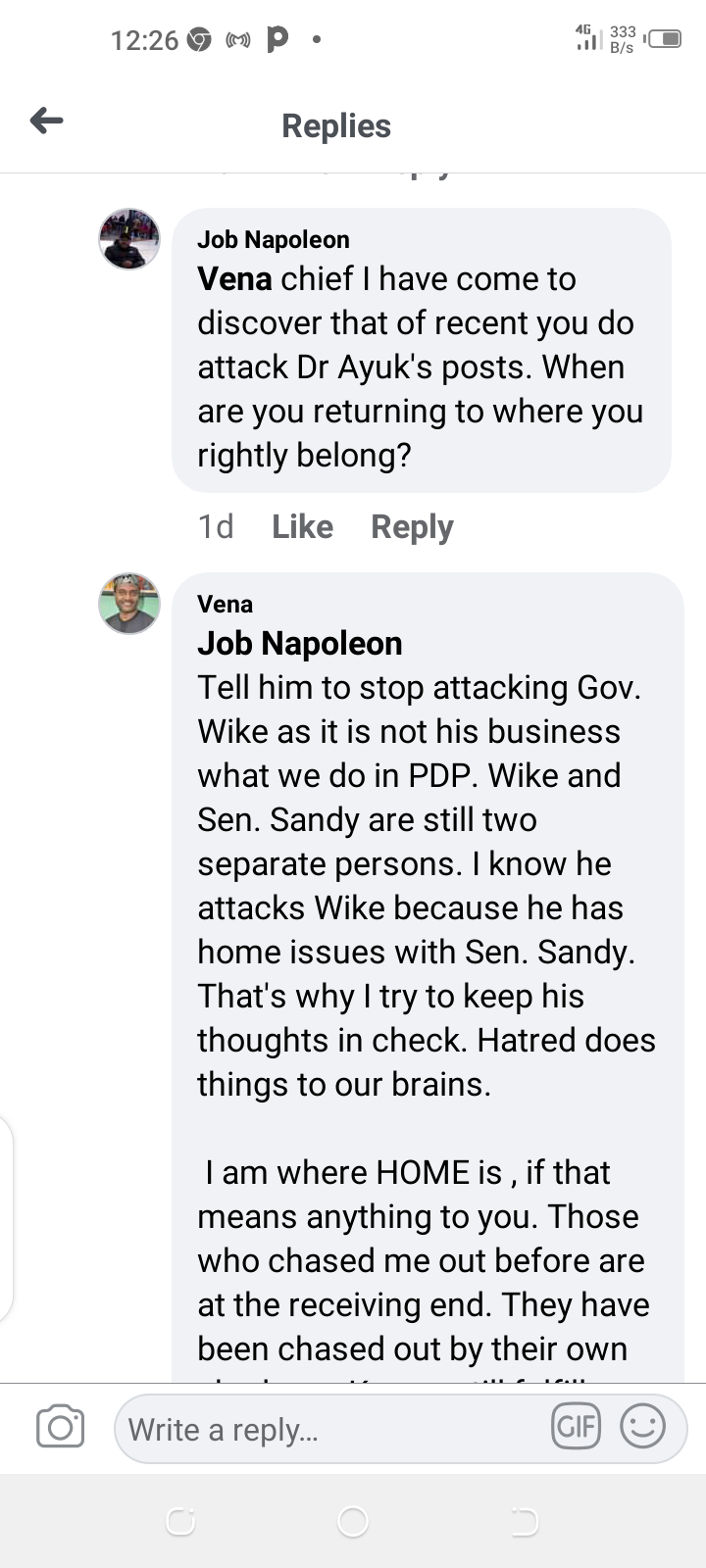Open the Job Napoleon name link above his comment
Image resolution: width=706 pixels, height=1568 pixels.
[x=273, y=240]
